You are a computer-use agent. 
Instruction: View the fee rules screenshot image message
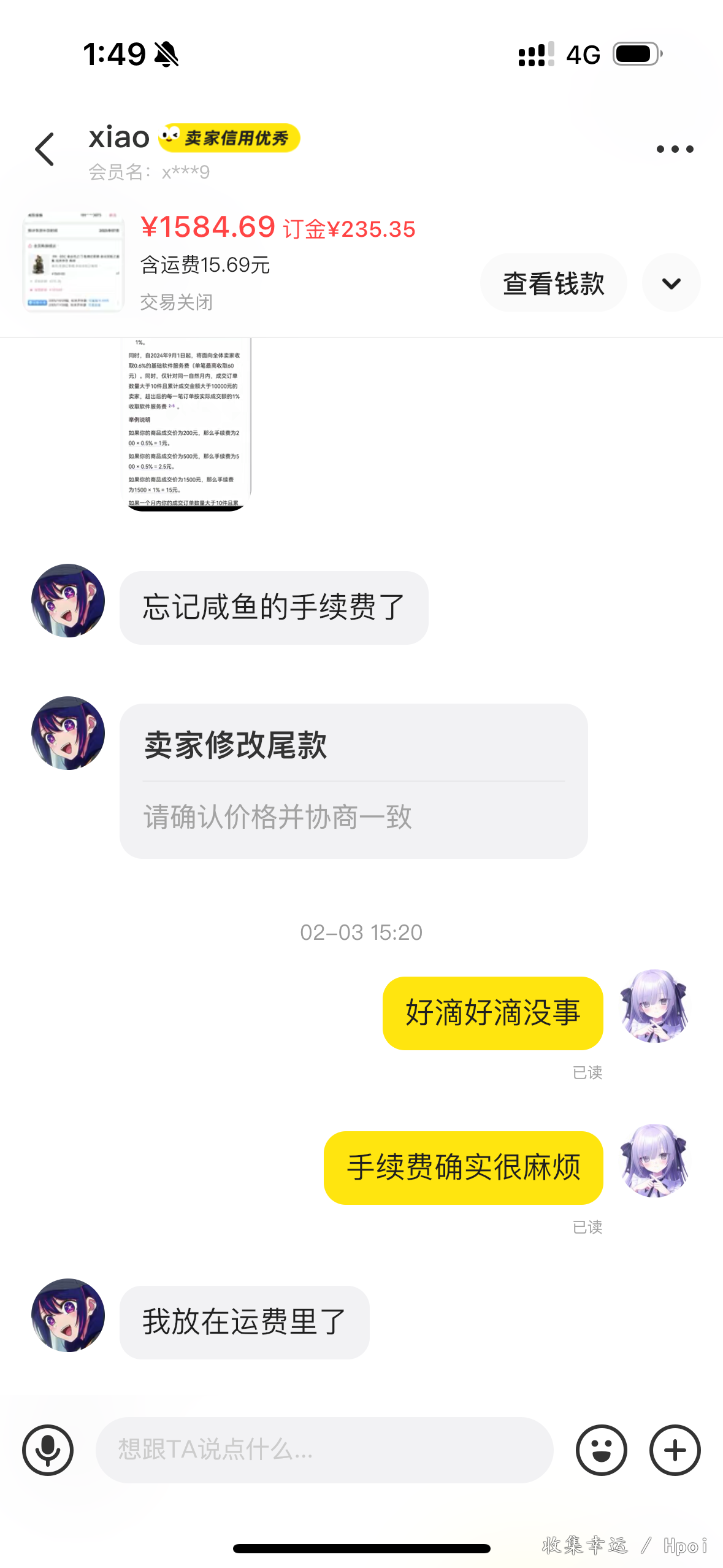[186, 424]
